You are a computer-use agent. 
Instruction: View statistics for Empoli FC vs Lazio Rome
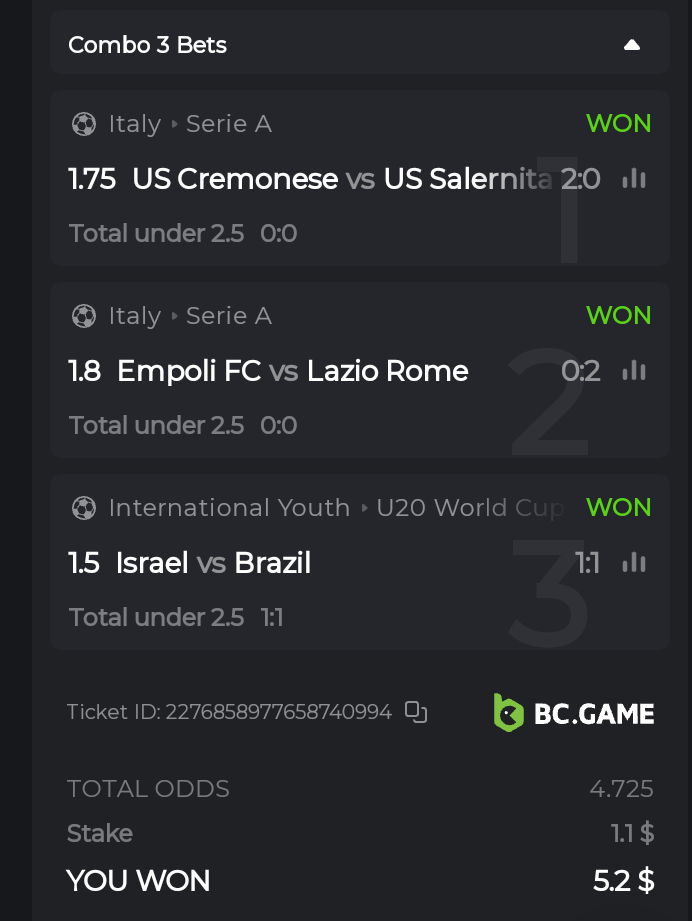pyautogui.click(x=634, y=371)
